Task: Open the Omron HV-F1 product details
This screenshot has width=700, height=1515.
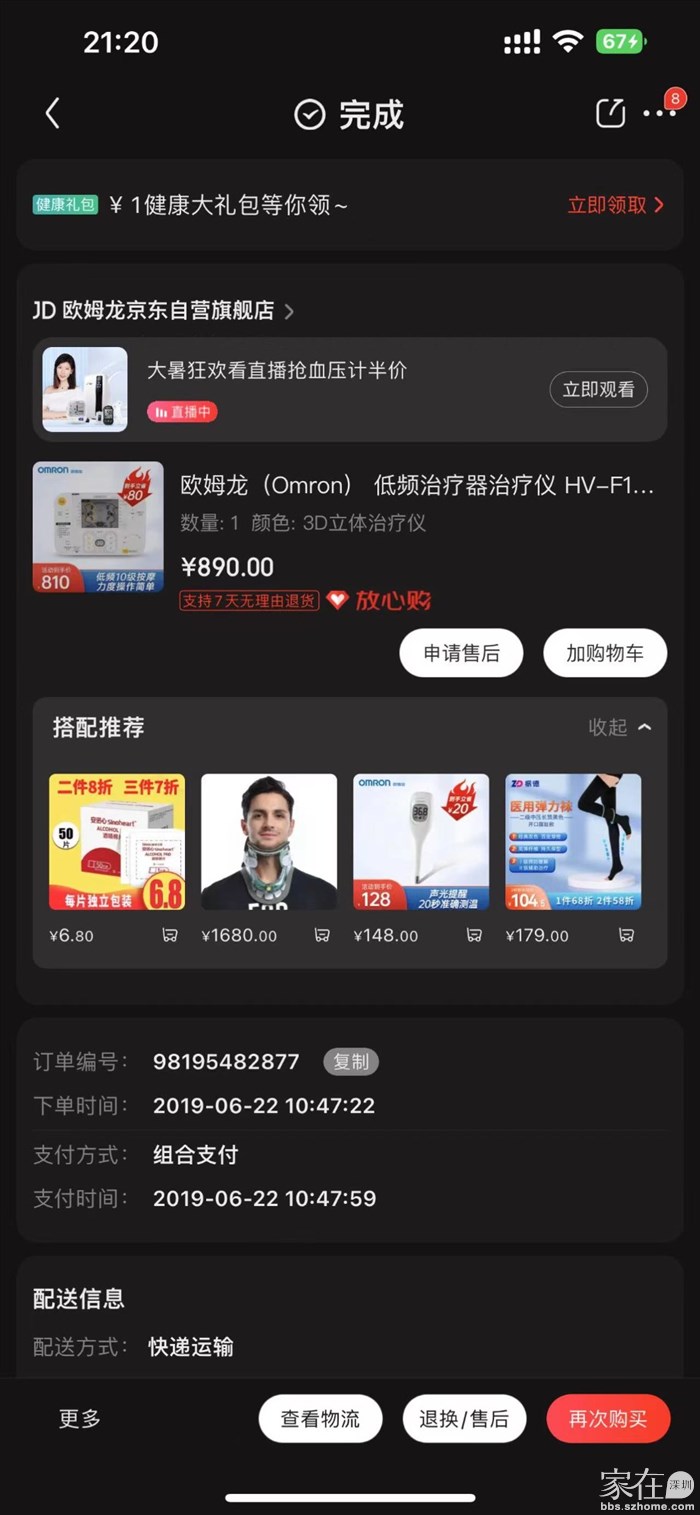Action: coord(416,486)
